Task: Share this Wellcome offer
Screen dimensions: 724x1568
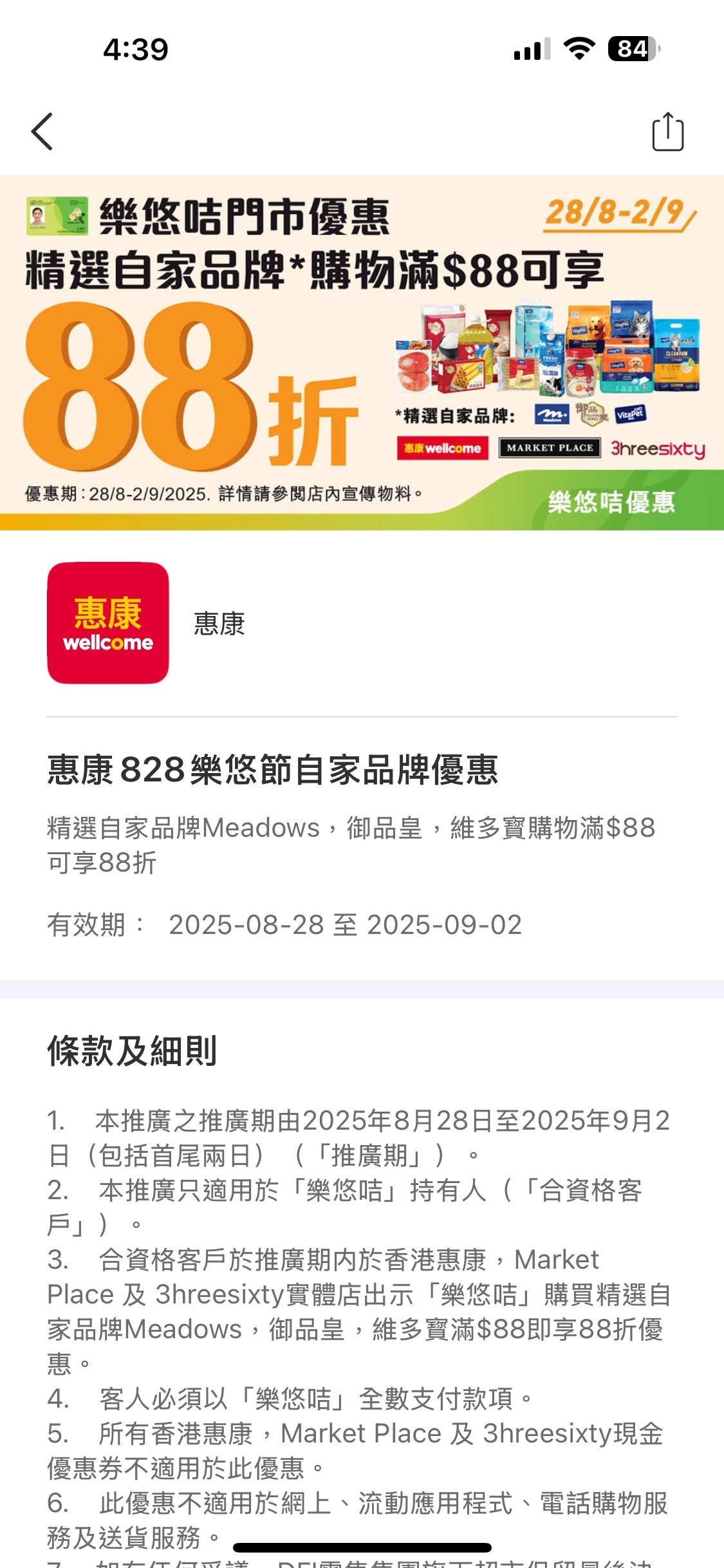Action: point(667,132)
